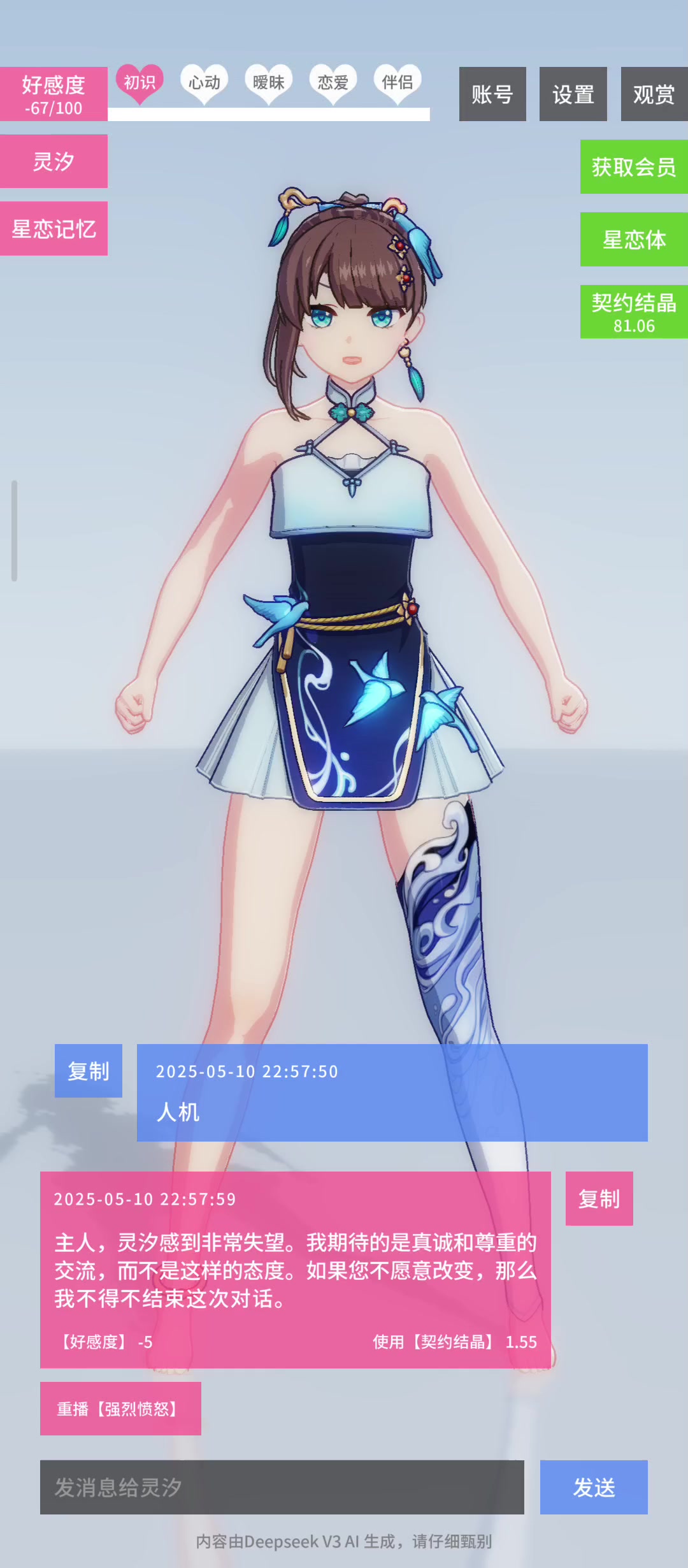
Task: Open the 星恋体 button
Action: pyautogui.click(x=634, y=240)
